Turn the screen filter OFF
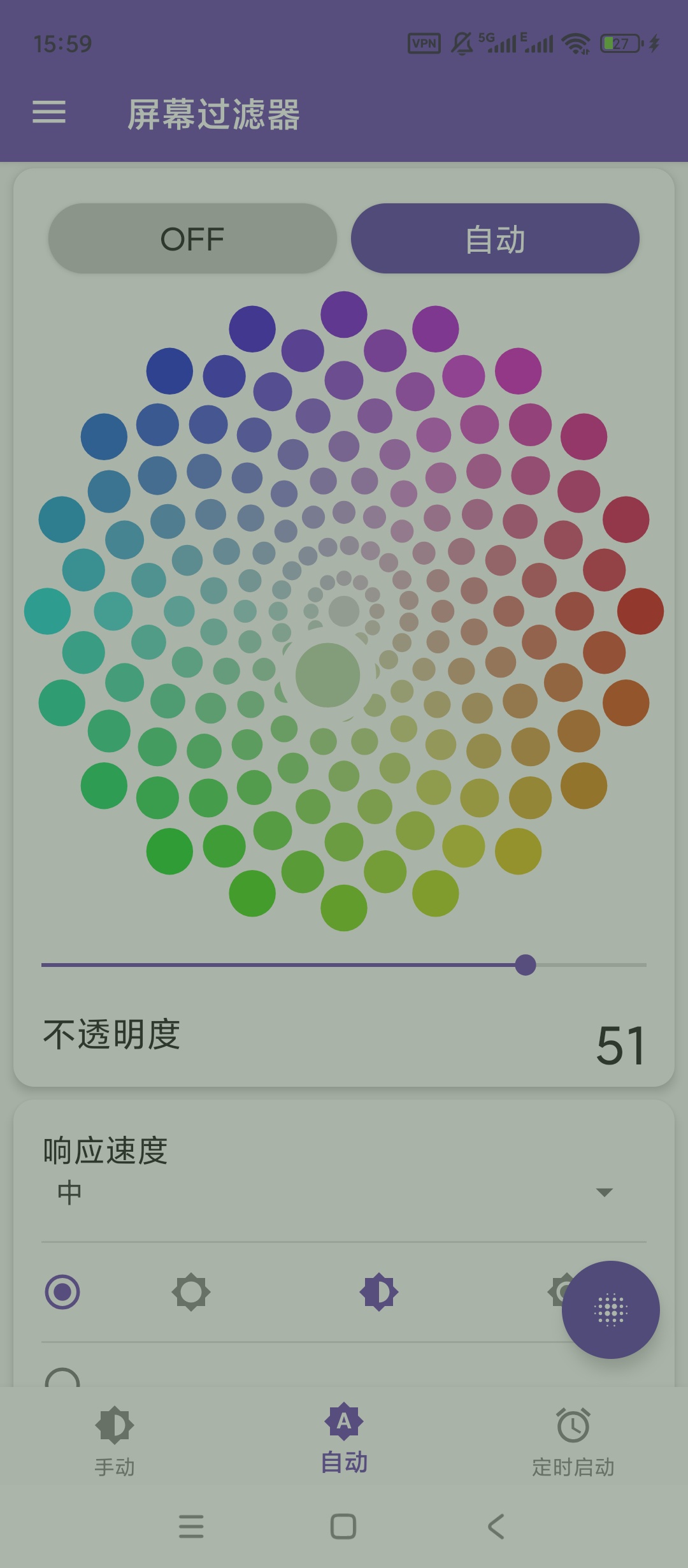Viewport: 688px width, 1568px height. pos(191,238)
